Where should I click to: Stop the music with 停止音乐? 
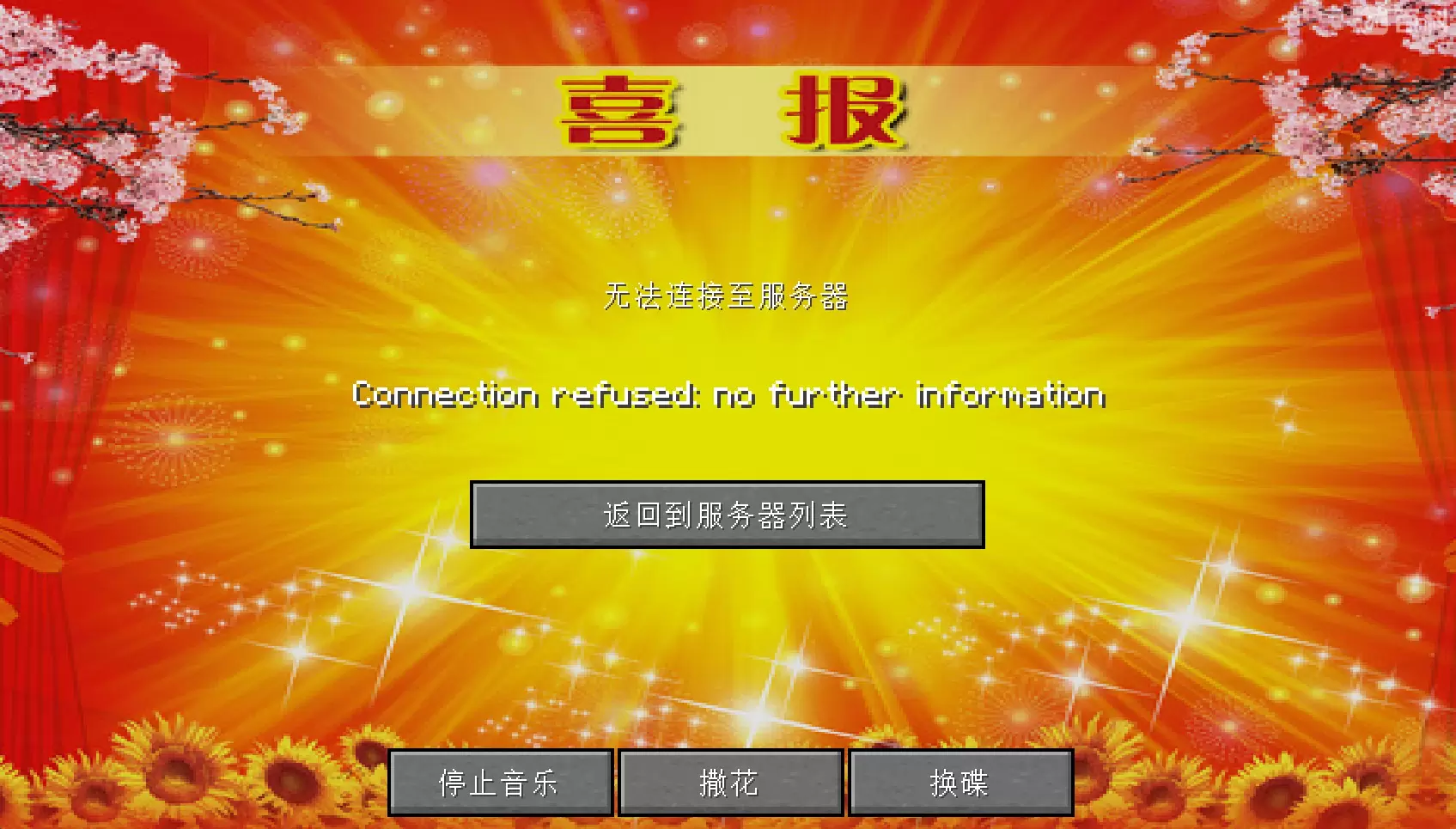coord(500,783)
